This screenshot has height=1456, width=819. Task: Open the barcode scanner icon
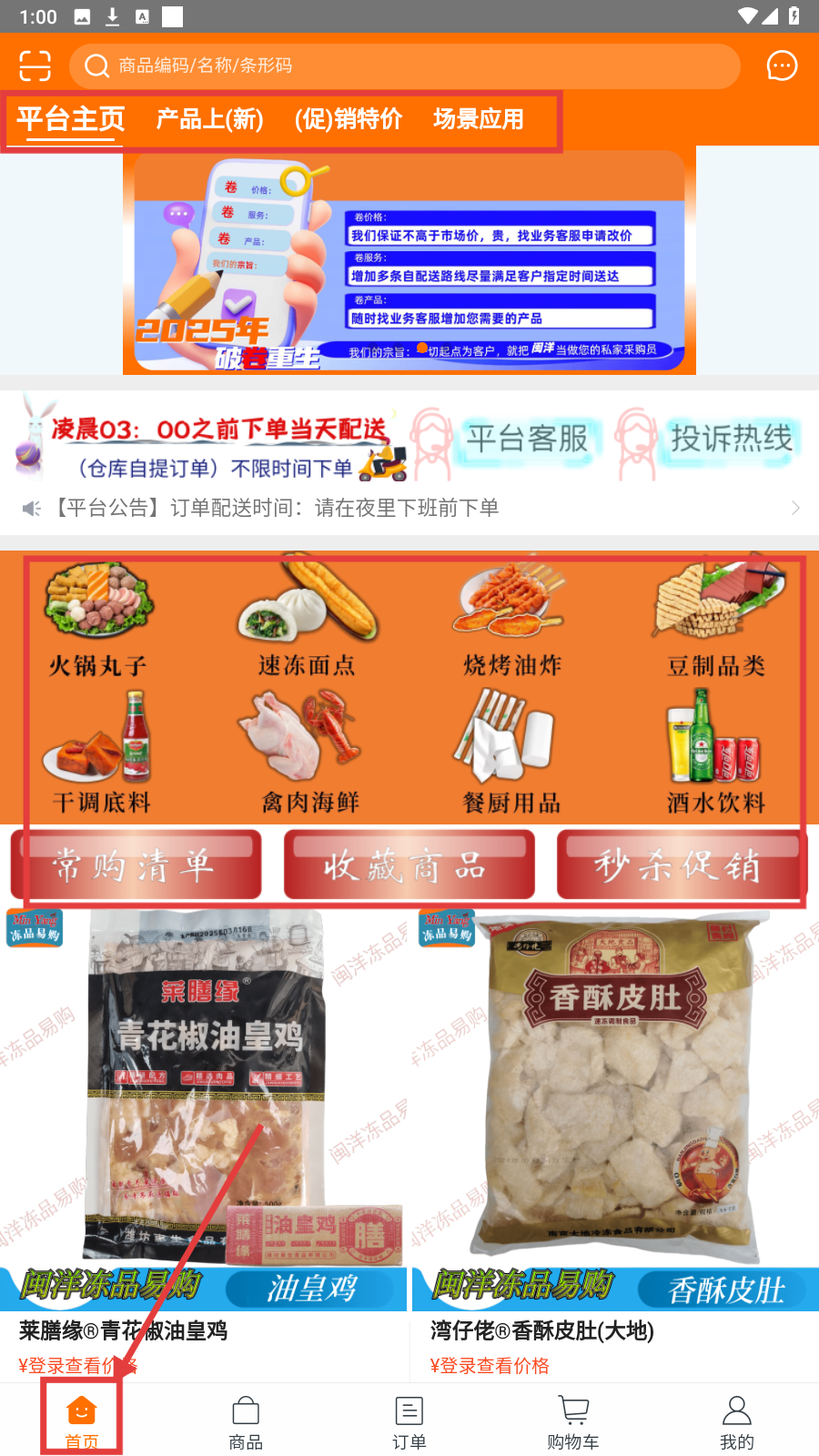35,66
